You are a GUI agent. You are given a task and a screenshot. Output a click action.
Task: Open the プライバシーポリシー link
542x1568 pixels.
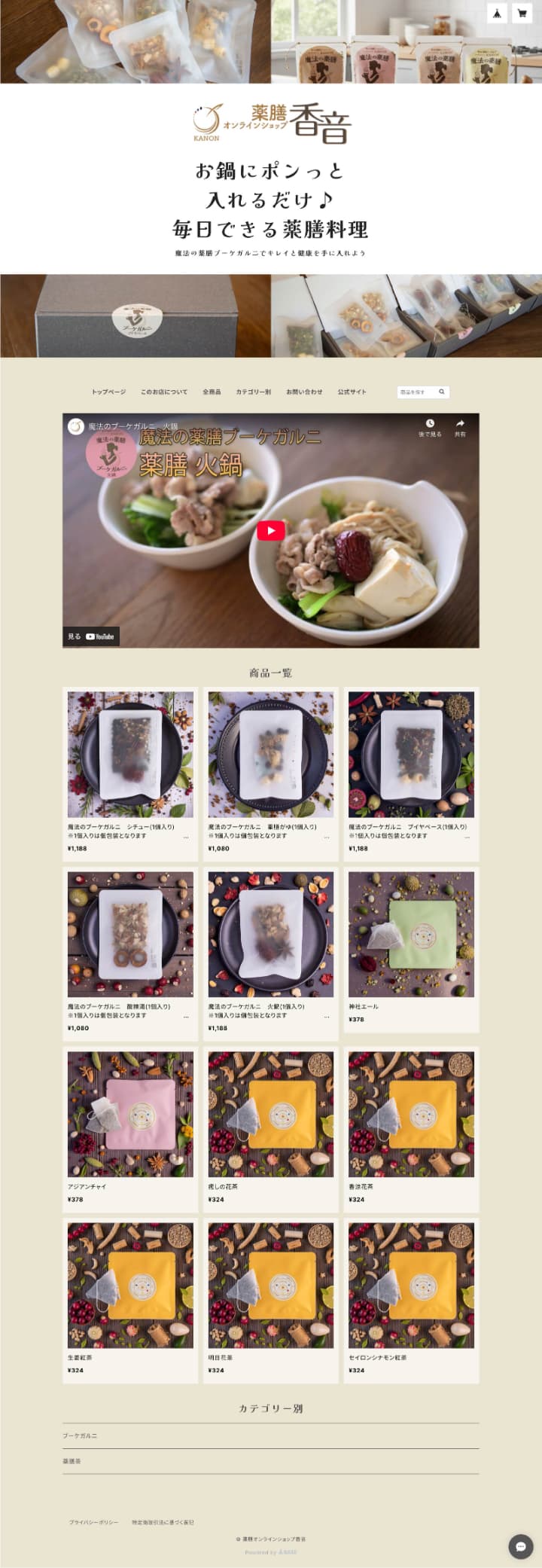click(94, 1521)
